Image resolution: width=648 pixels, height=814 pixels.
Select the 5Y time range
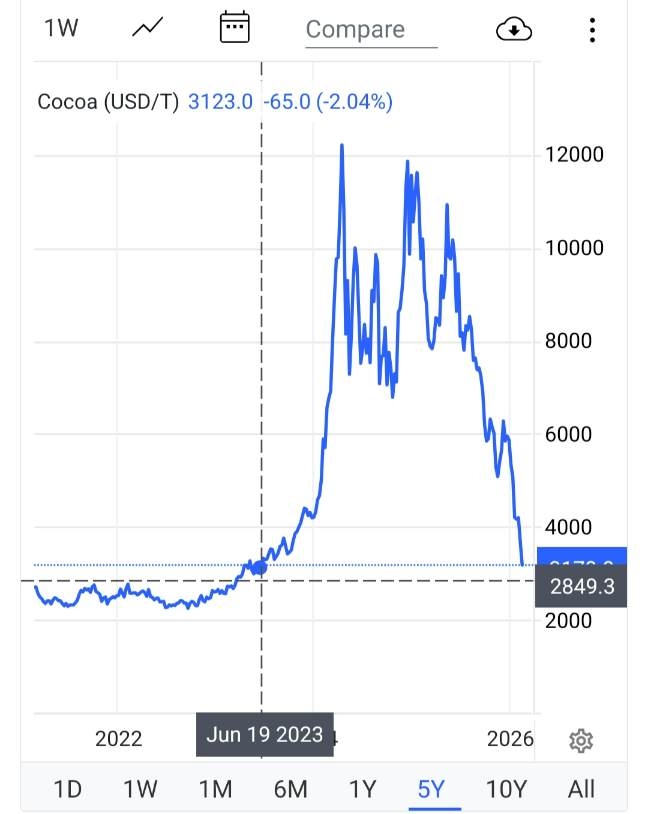(x=431, y=789)
